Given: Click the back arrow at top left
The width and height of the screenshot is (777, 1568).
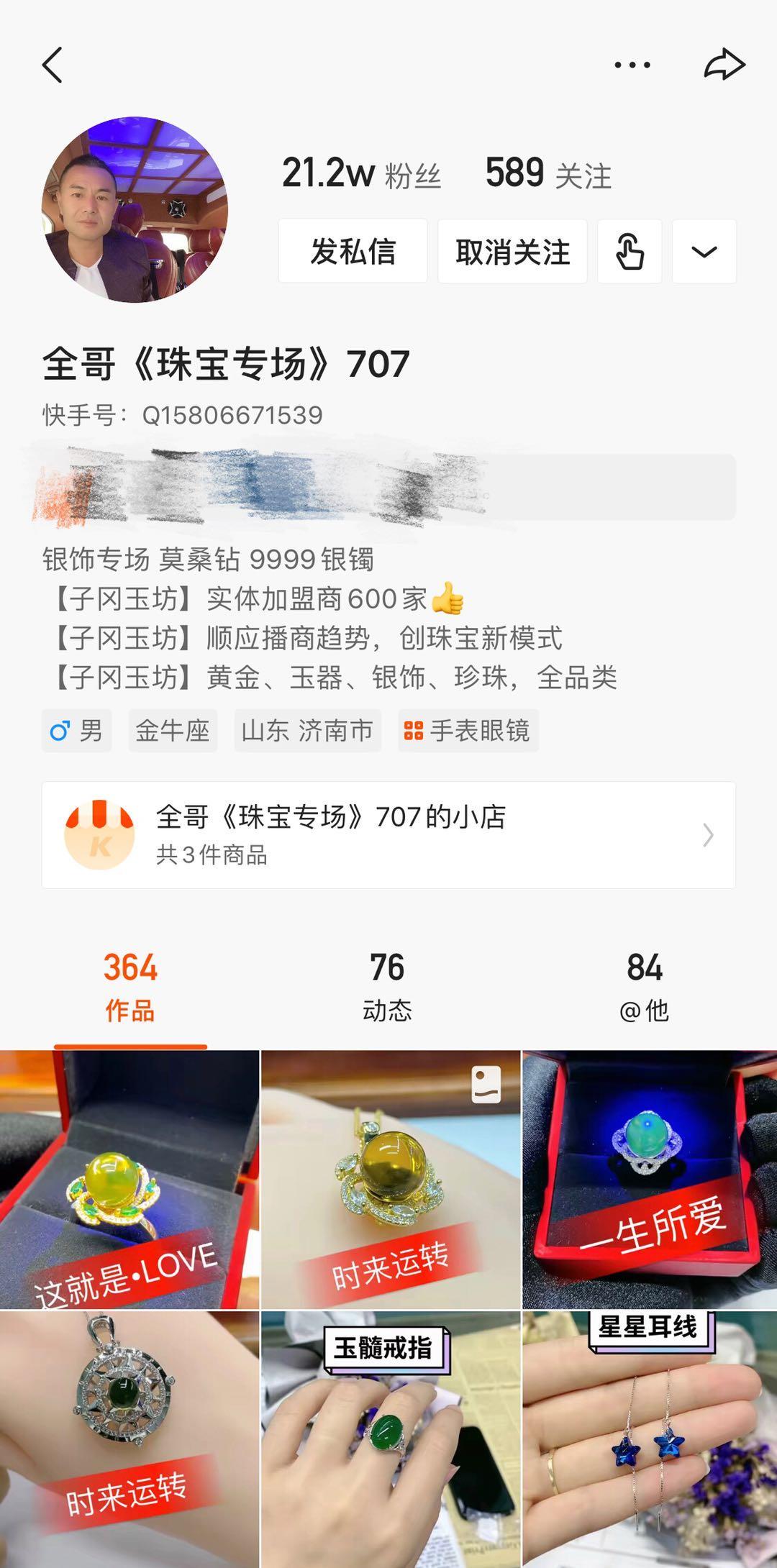Looking at the screenshot, I should [50, 65].
